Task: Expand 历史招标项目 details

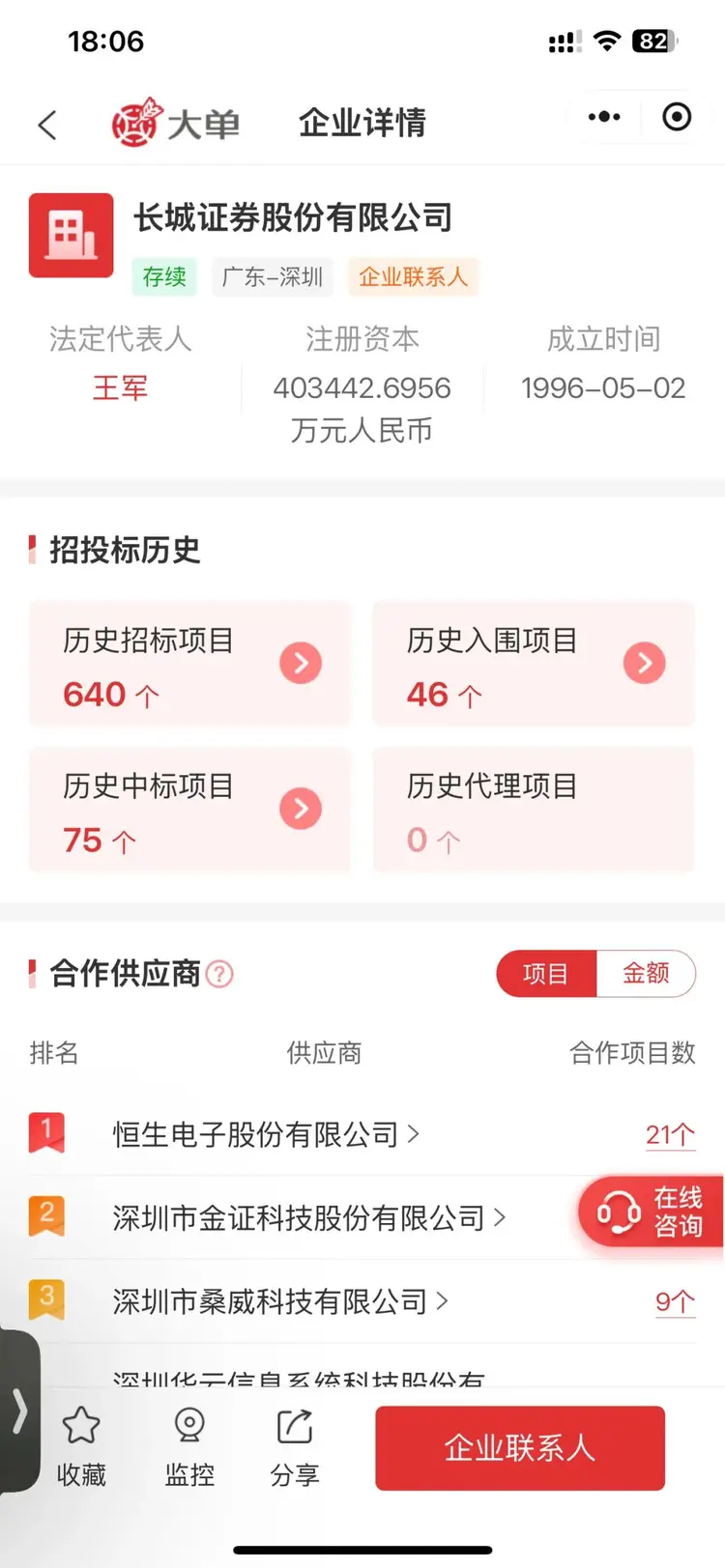Action: click(303, 663)
